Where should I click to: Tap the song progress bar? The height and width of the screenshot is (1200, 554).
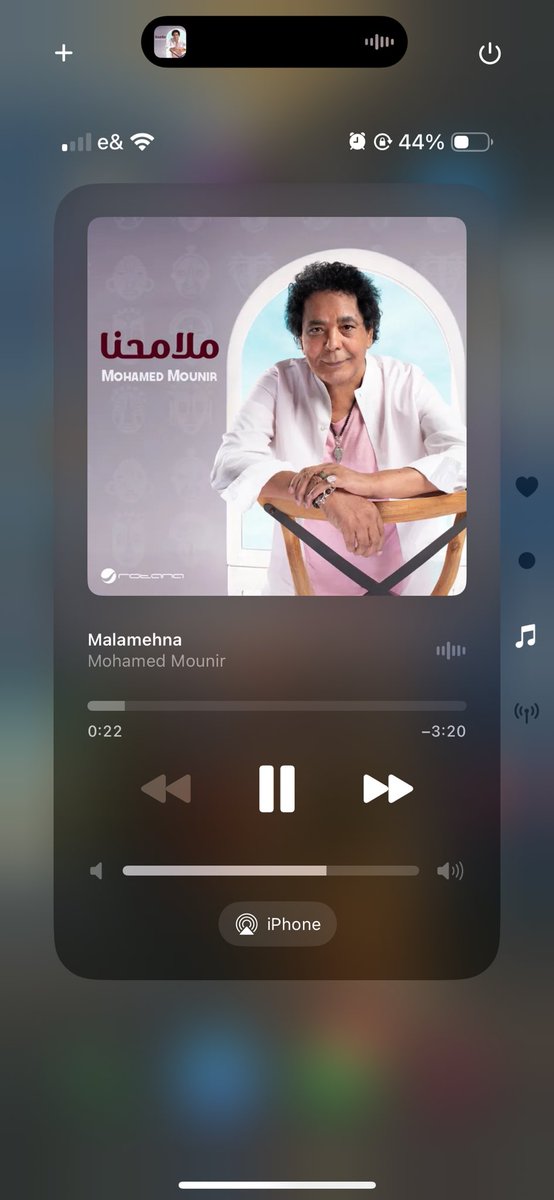(x=277, y=706)
